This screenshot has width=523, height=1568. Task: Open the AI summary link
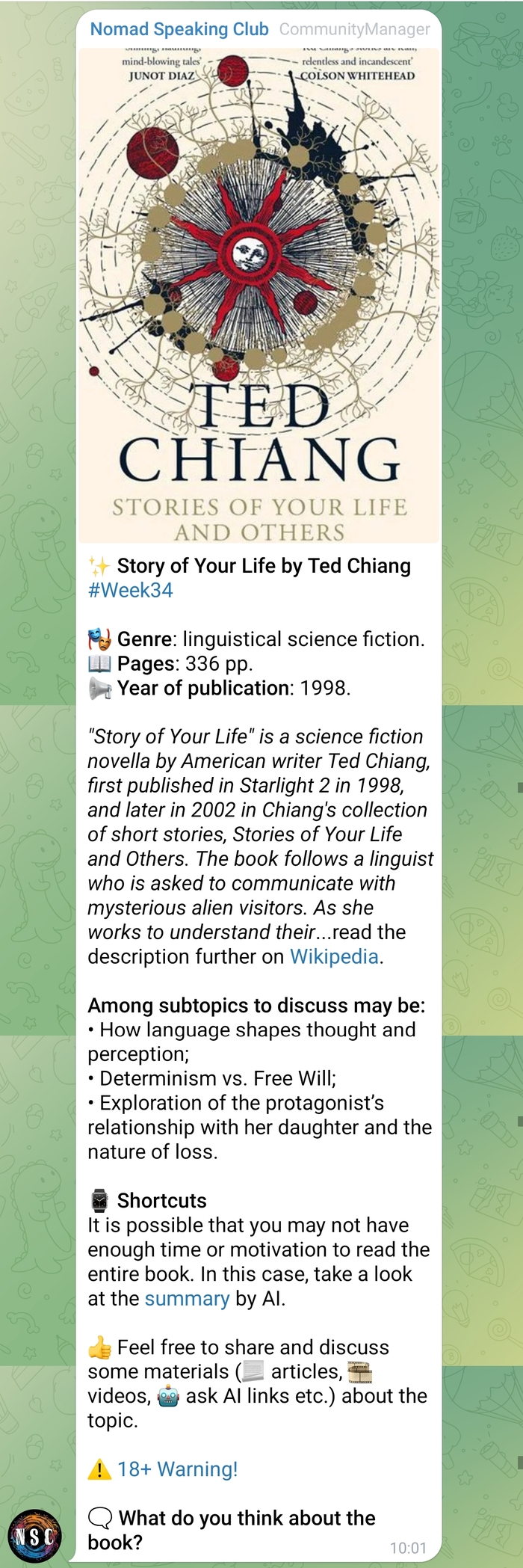pyautogui.click(x=187, y=1298)
